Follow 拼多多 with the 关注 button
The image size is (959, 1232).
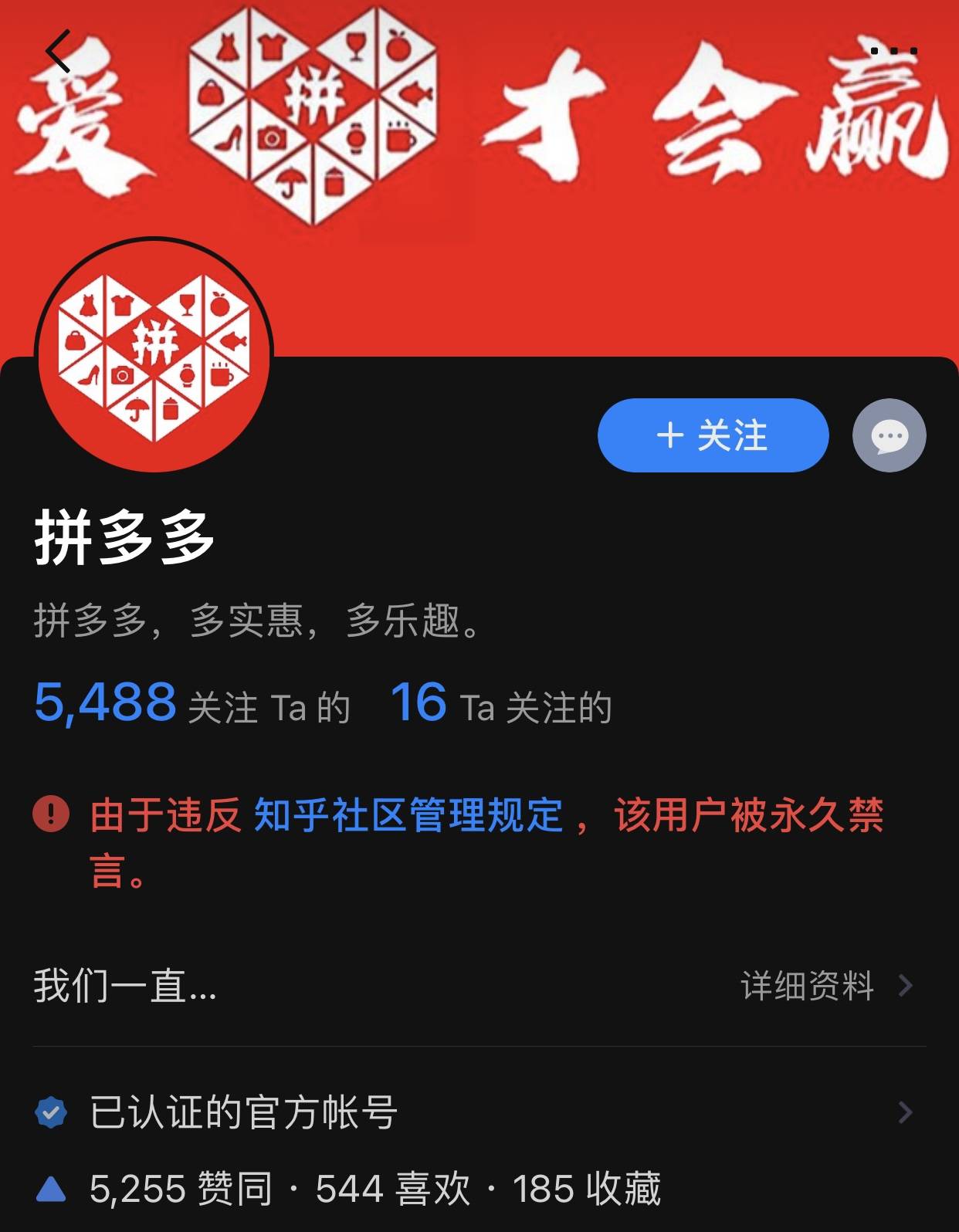(713, 435)
